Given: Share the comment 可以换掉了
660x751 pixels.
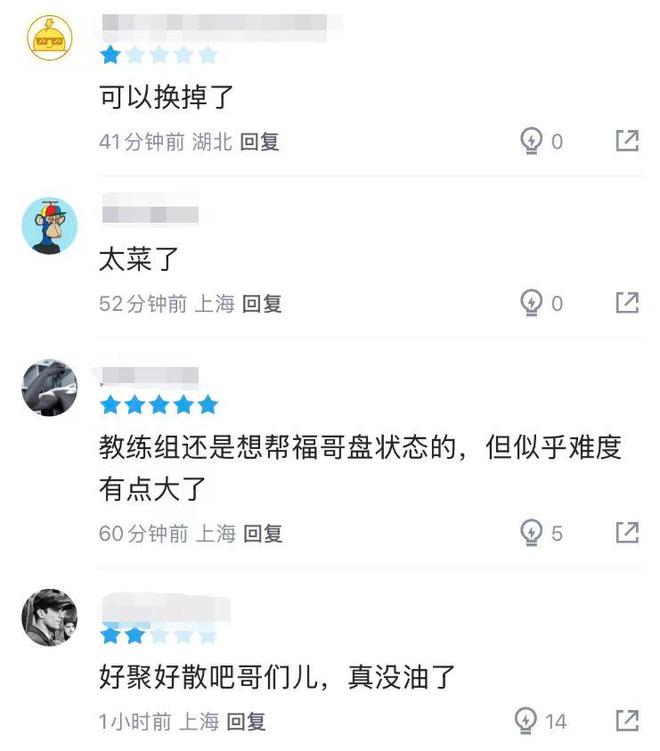Looking at the screenshot, I should click(627, 141).
